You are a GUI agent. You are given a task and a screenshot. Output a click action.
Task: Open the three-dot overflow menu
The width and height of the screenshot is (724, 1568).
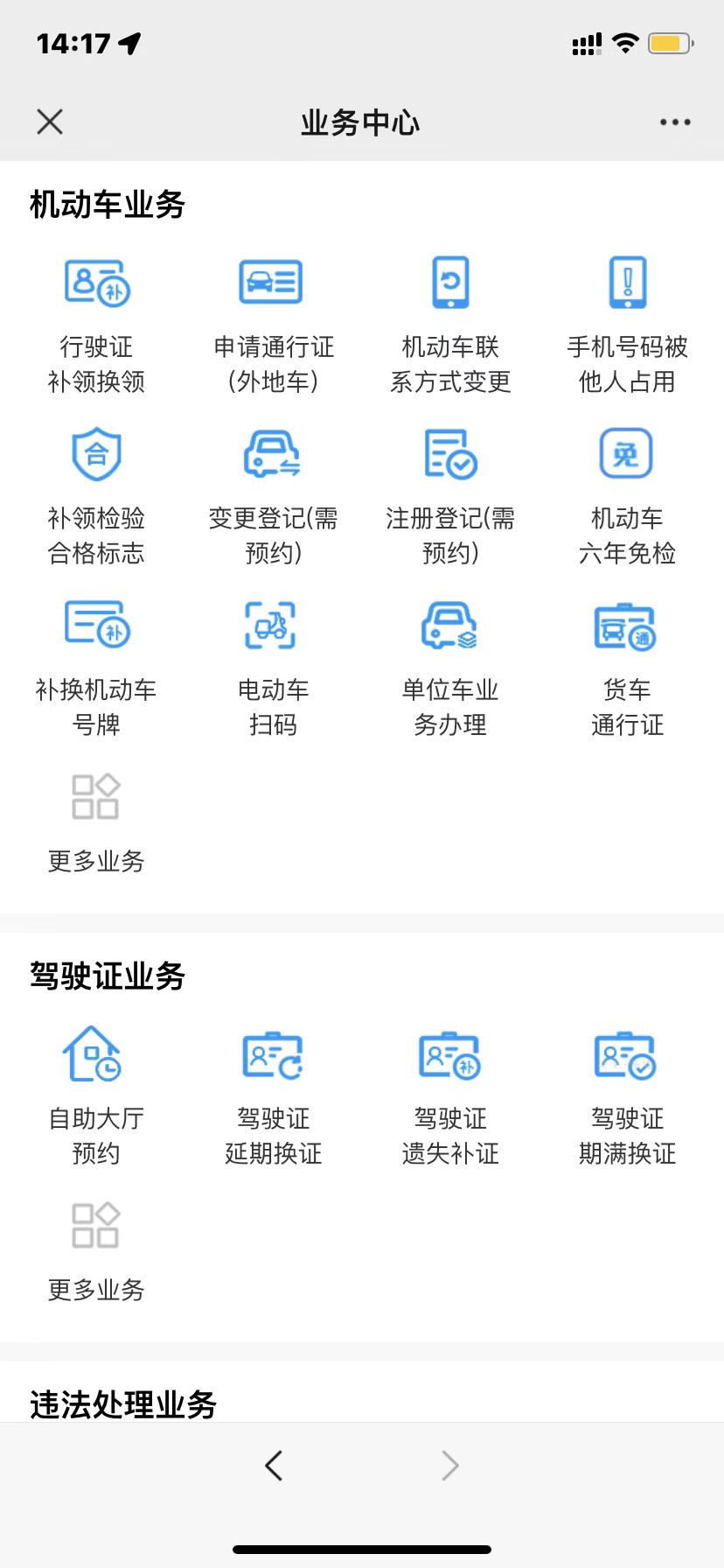coord(675,122)
